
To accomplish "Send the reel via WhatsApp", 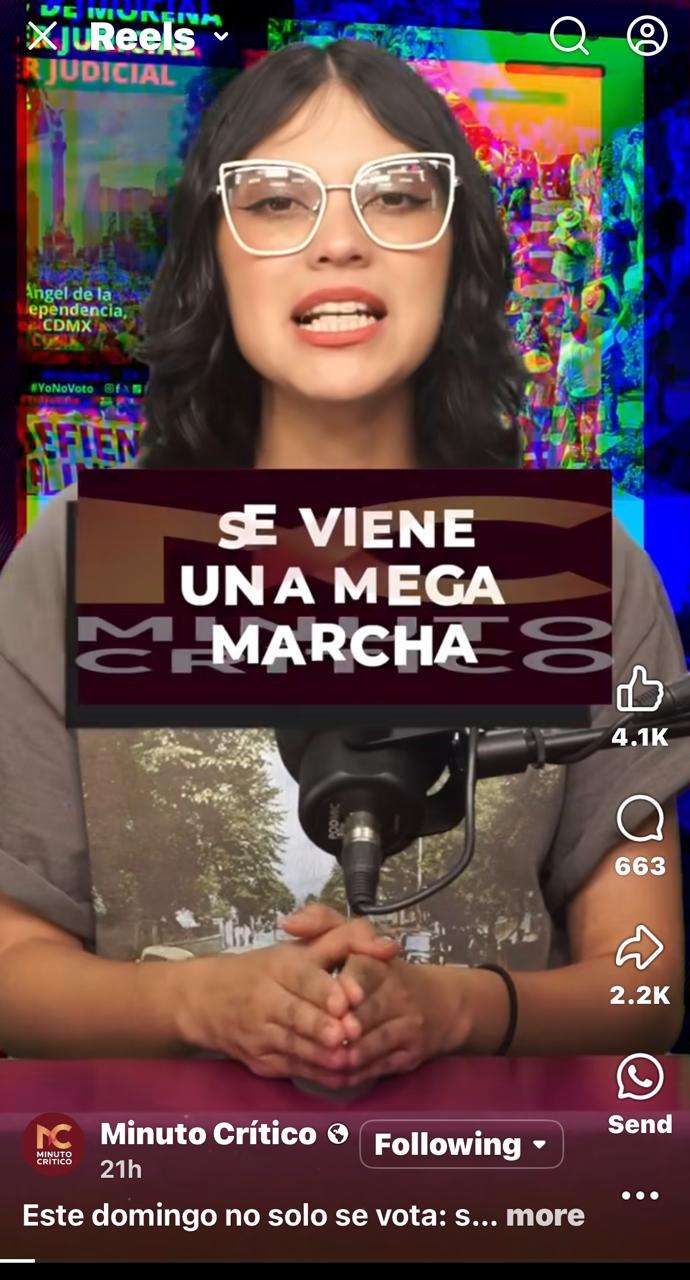I will coord(640,1078).
